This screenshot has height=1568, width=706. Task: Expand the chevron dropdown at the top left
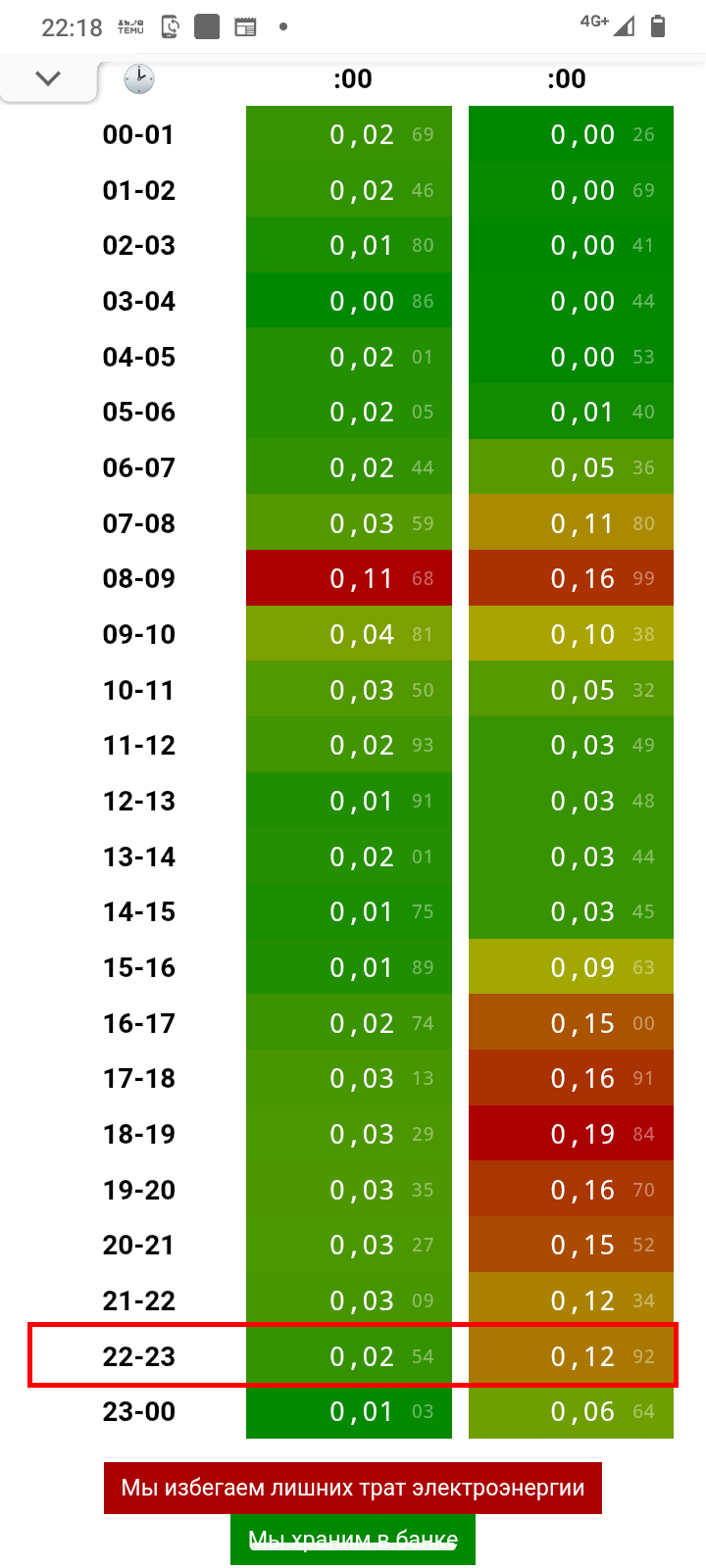click(x=48, y=78)
